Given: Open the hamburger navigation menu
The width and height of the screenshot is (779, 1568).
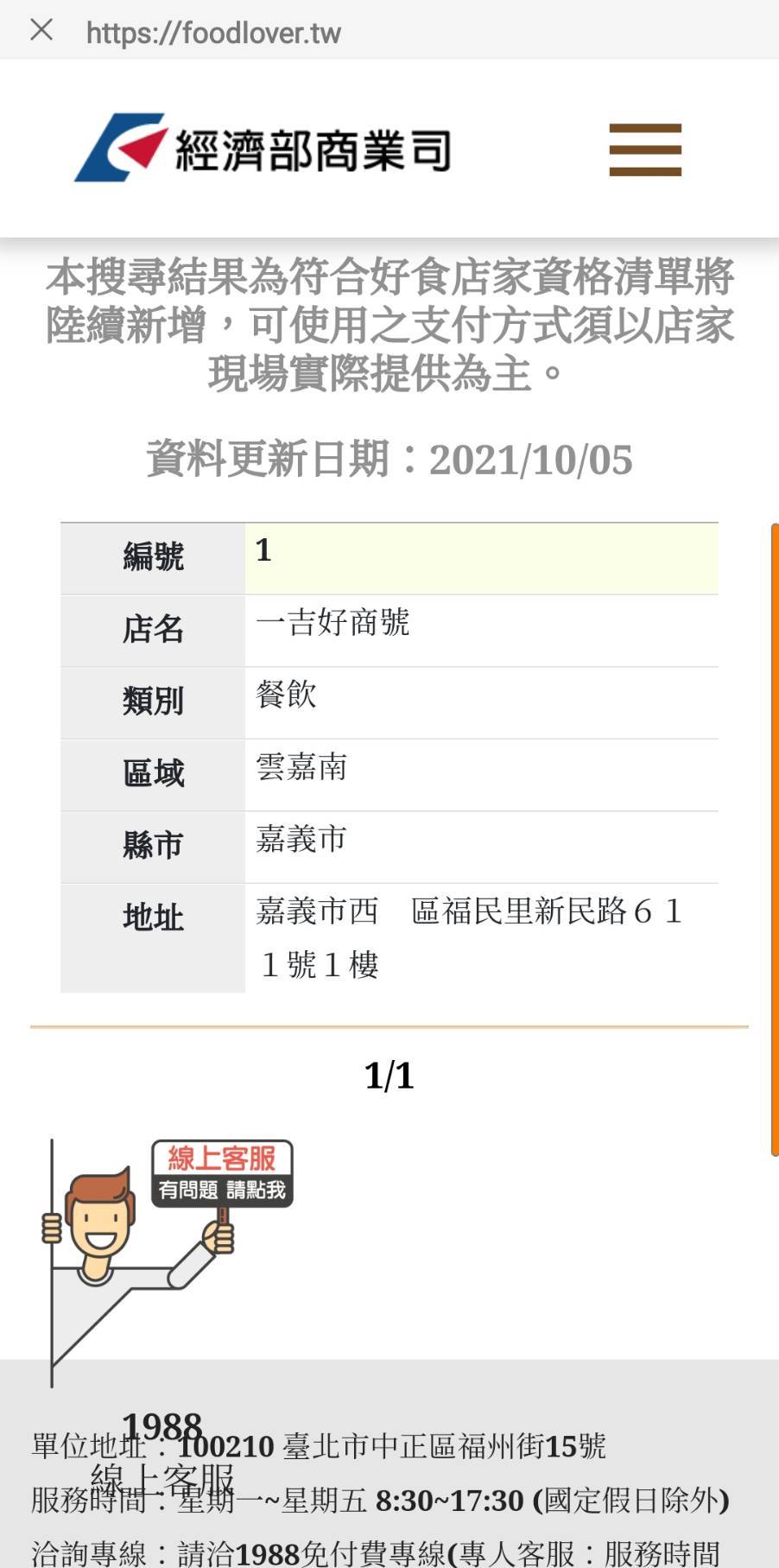Looking at the screenshot, I should [x=644, y=149].
